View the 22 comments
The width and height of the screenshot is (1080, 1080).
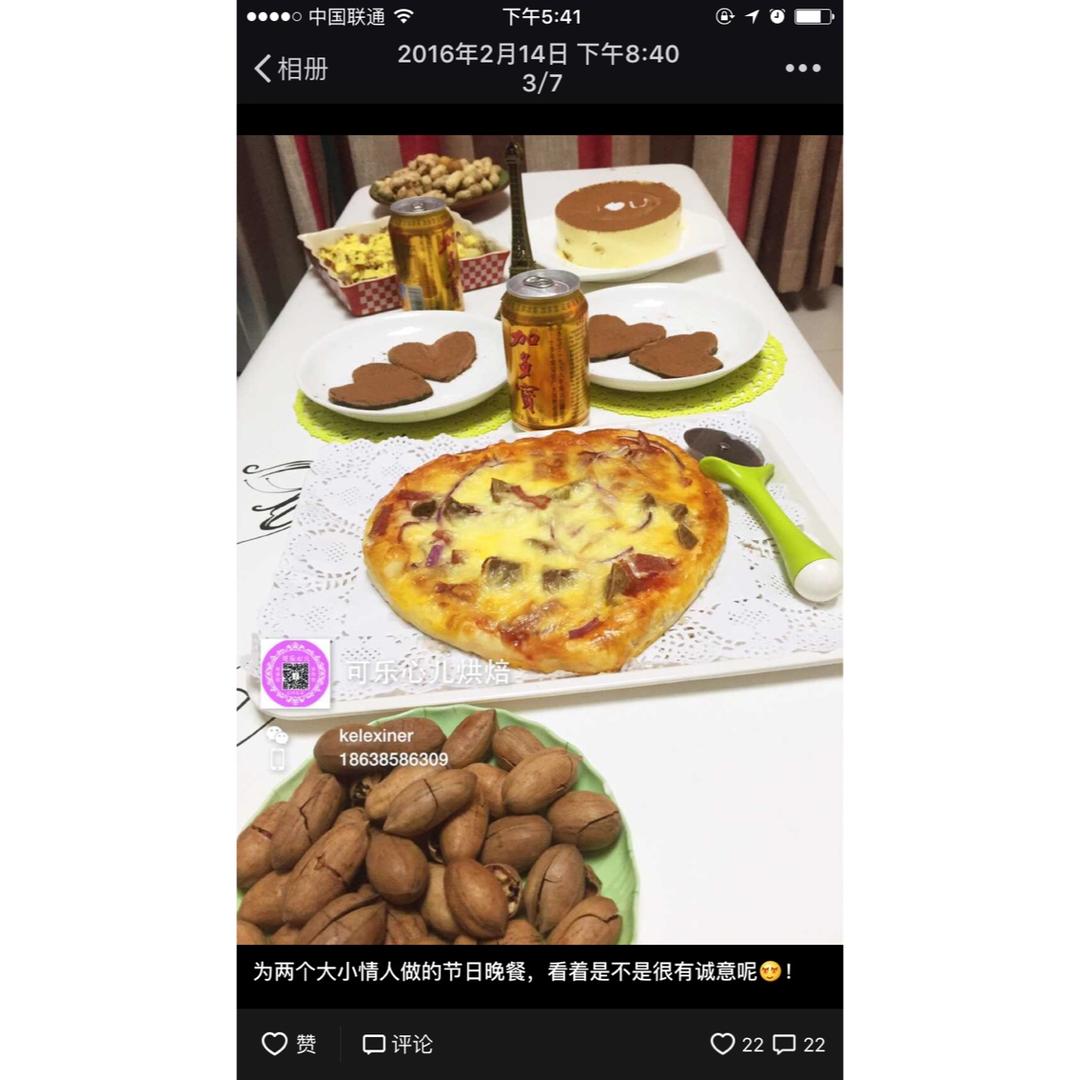(x=800, y=1044)
